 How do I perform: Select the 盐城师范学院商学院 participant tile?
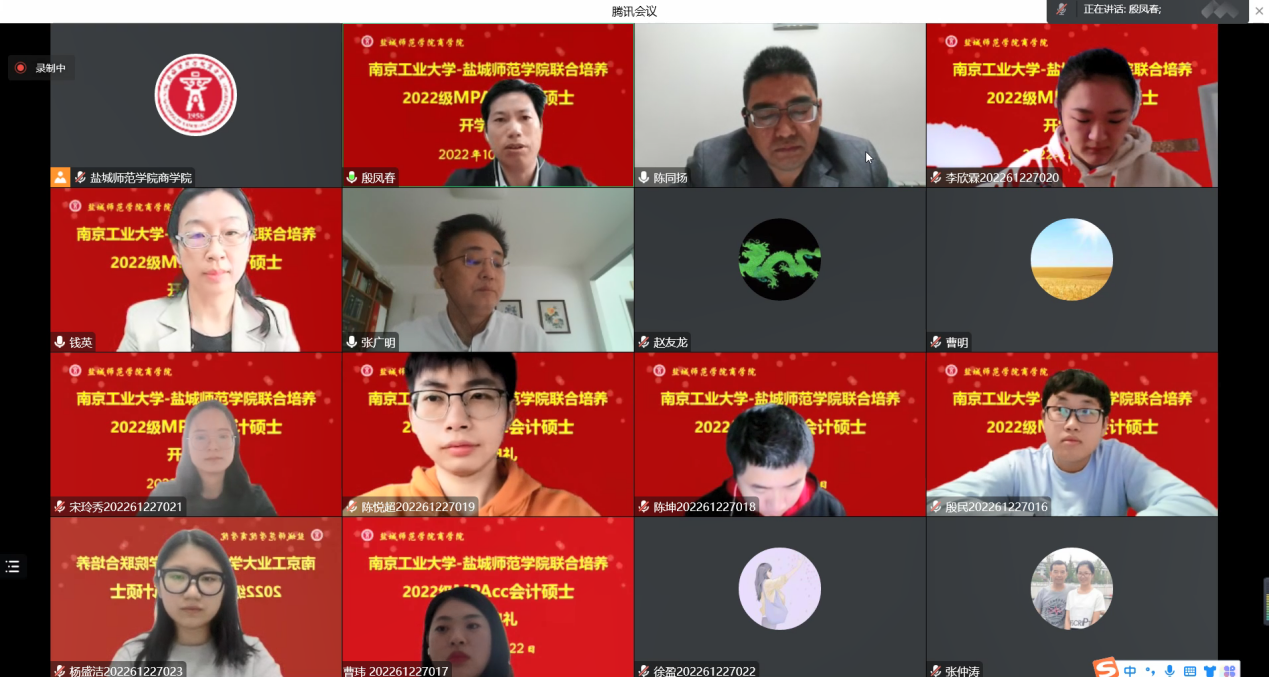coord(196,105)
